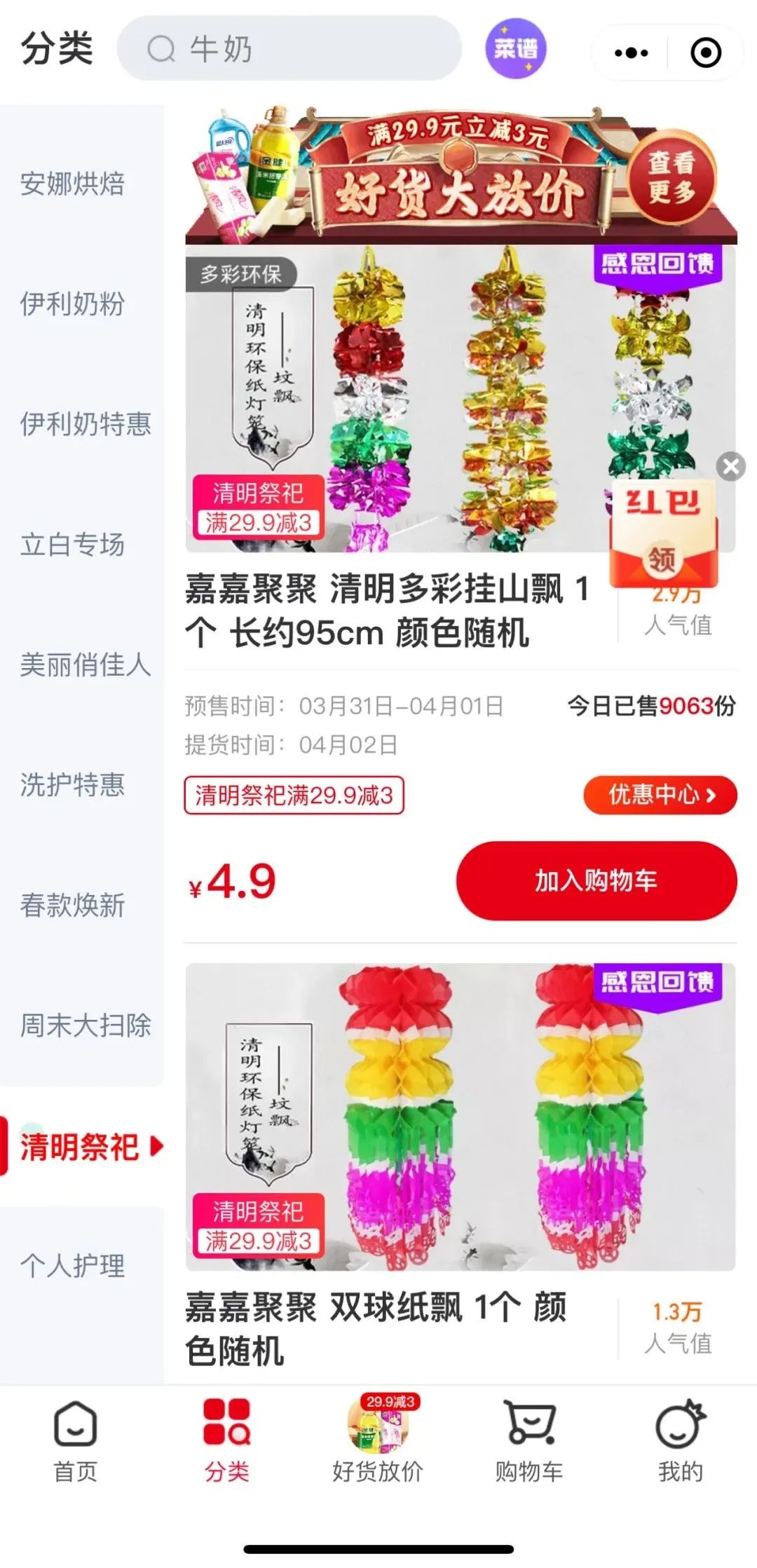
Task: Close the mini program via circle icon
Action: tap(705, 53)
